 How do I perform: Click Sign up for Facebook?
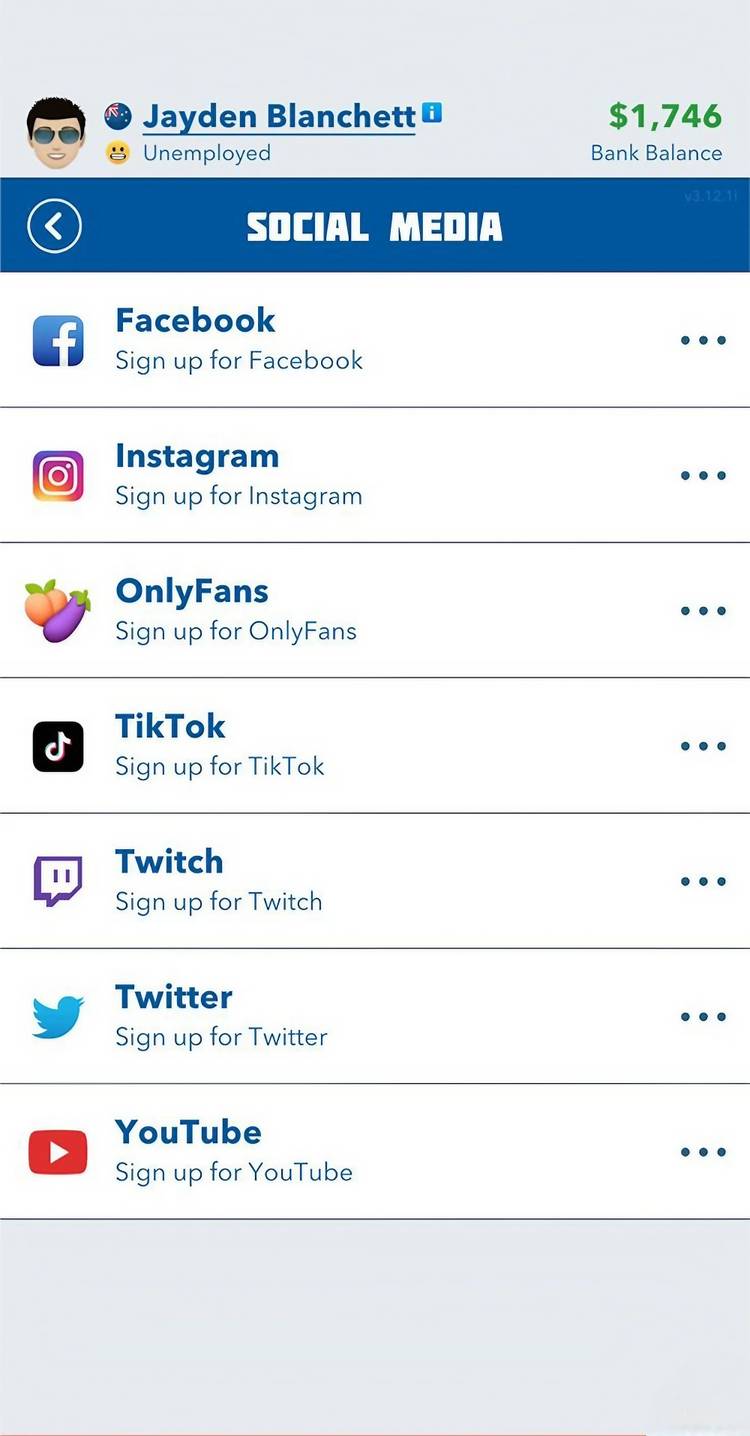point(239,360)
